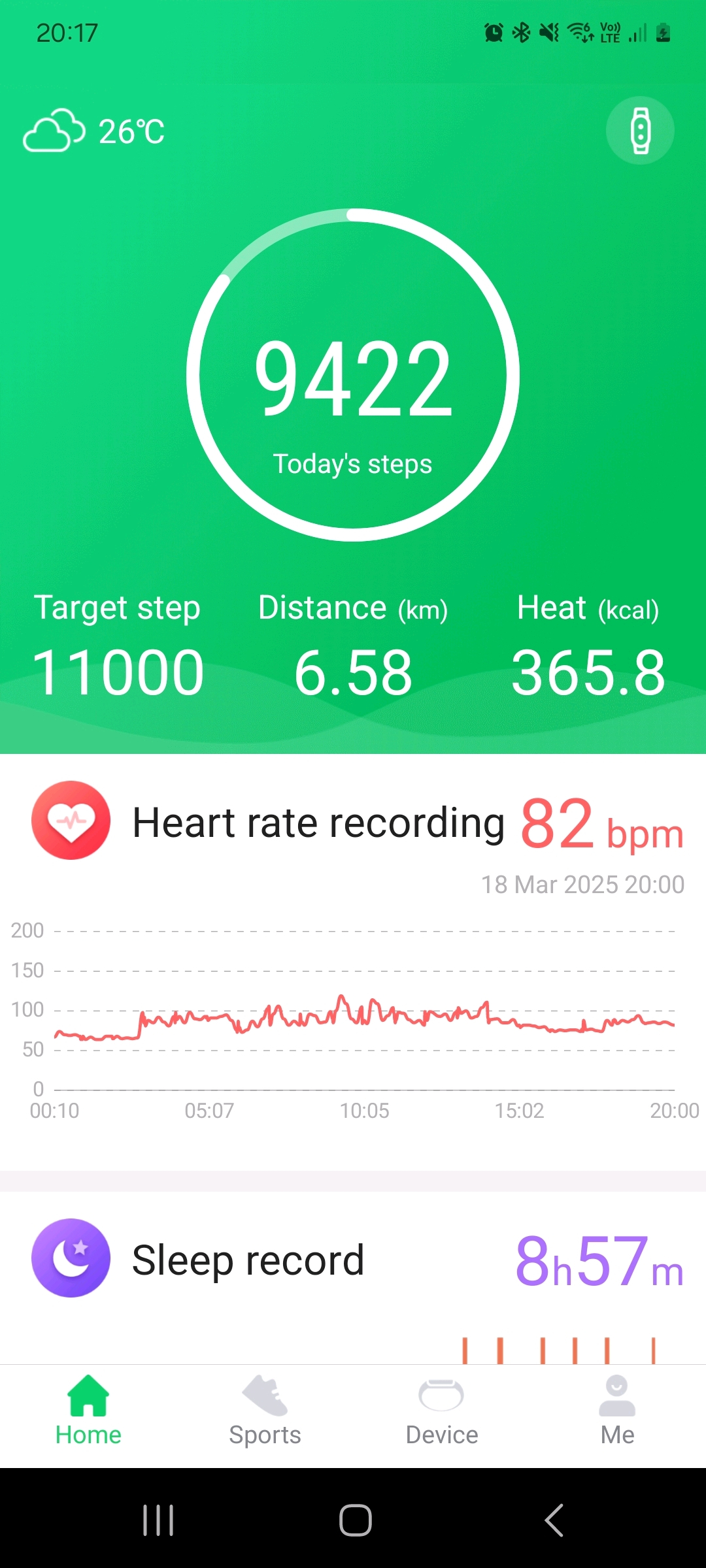Tap the system back button
Screen dimensions: 706x1568
[x=554, y=1520]
